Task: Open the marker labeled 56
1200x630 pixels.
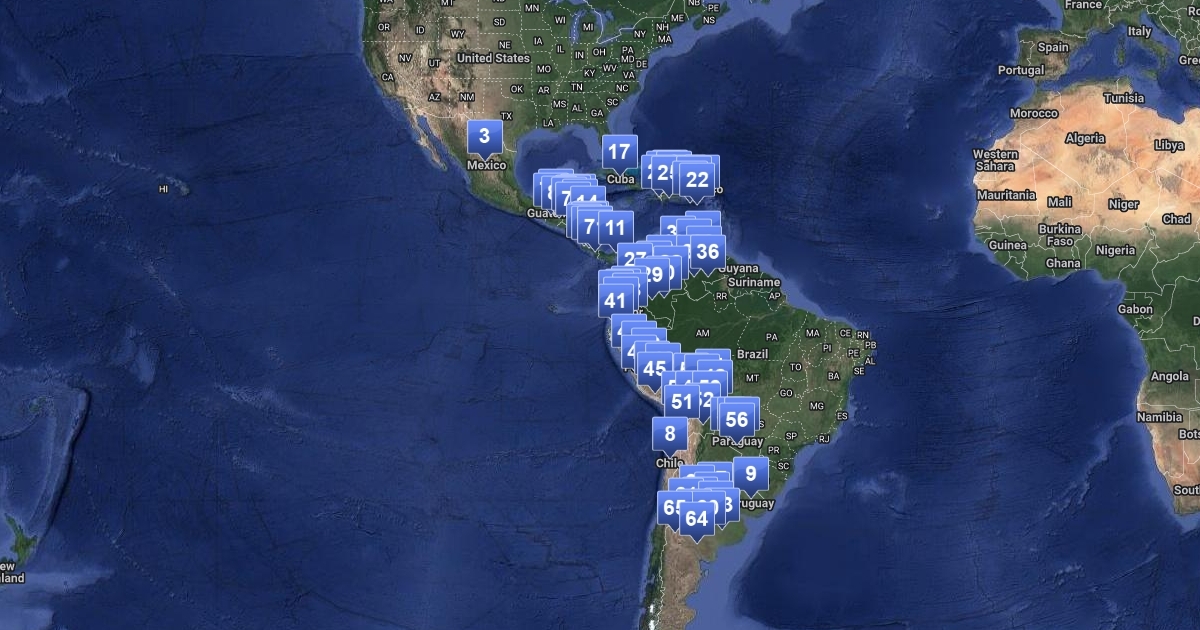Action: click(737, 419)
